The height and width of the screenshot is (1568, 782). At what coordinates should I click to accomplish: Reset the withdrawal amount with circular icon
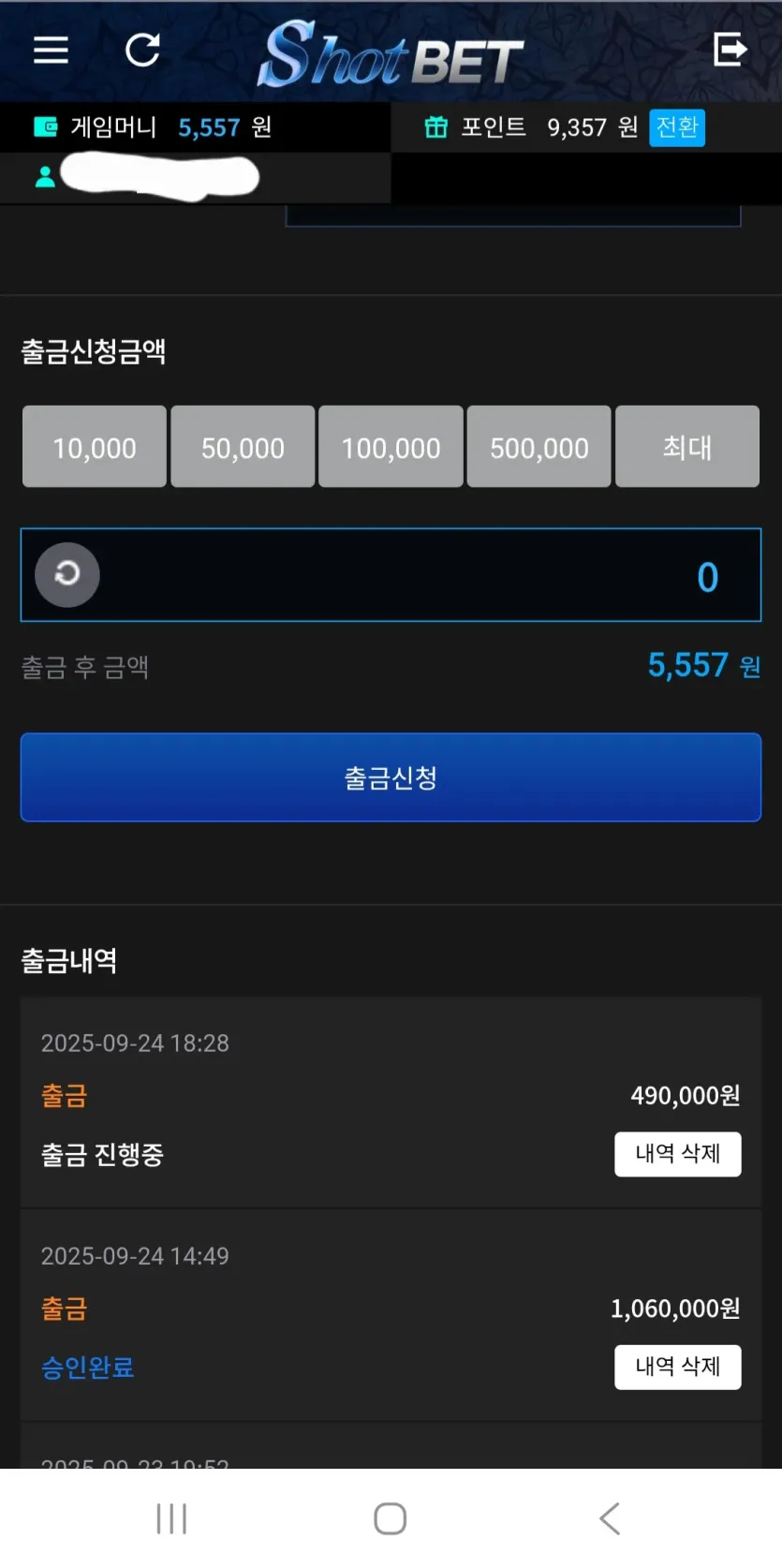[x=67, y=574]
